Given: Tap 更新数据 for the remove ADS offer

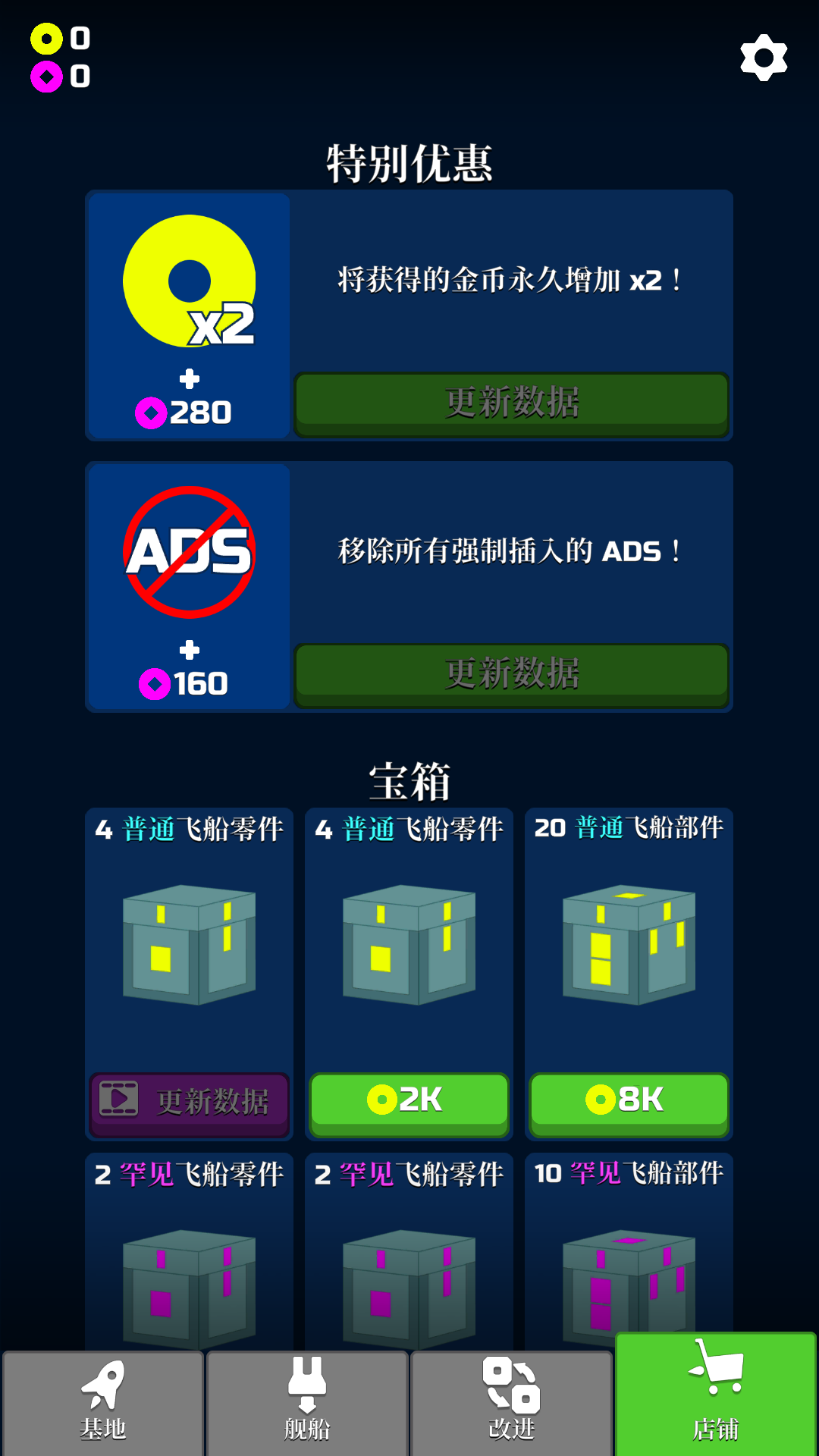Looking at the screenshot, I should (x=512, y=674).
